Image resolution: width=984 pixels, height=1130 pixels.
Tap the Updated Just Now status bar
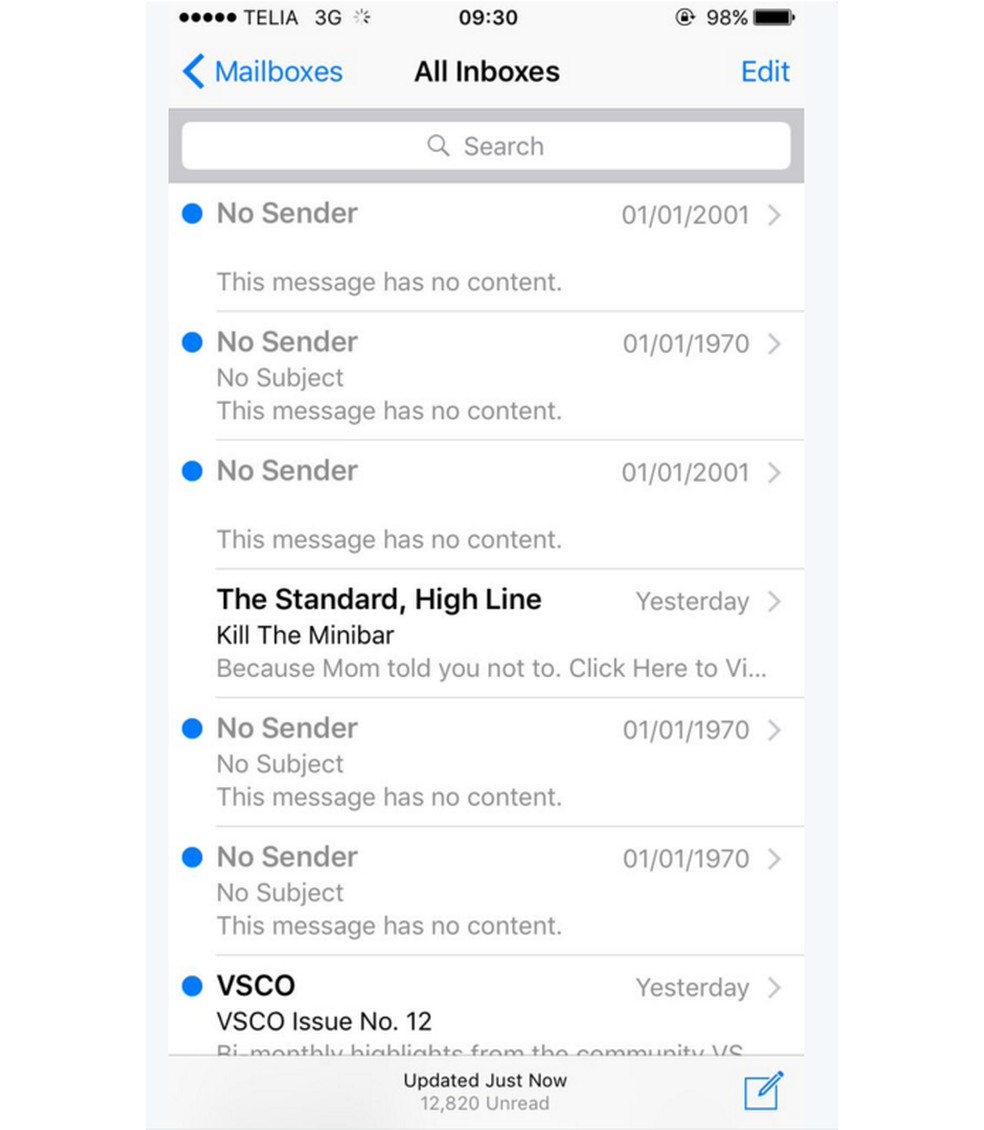pos(485,1081)
